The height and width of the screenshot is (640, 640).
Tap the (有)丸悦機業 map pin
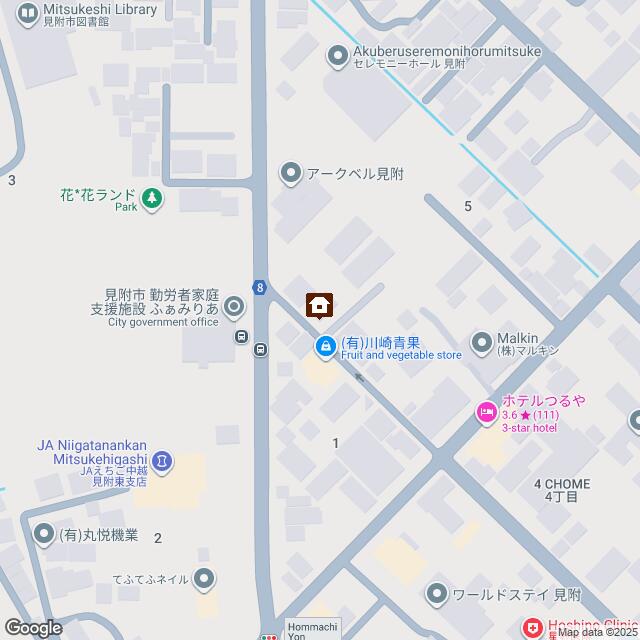(44, 534)
